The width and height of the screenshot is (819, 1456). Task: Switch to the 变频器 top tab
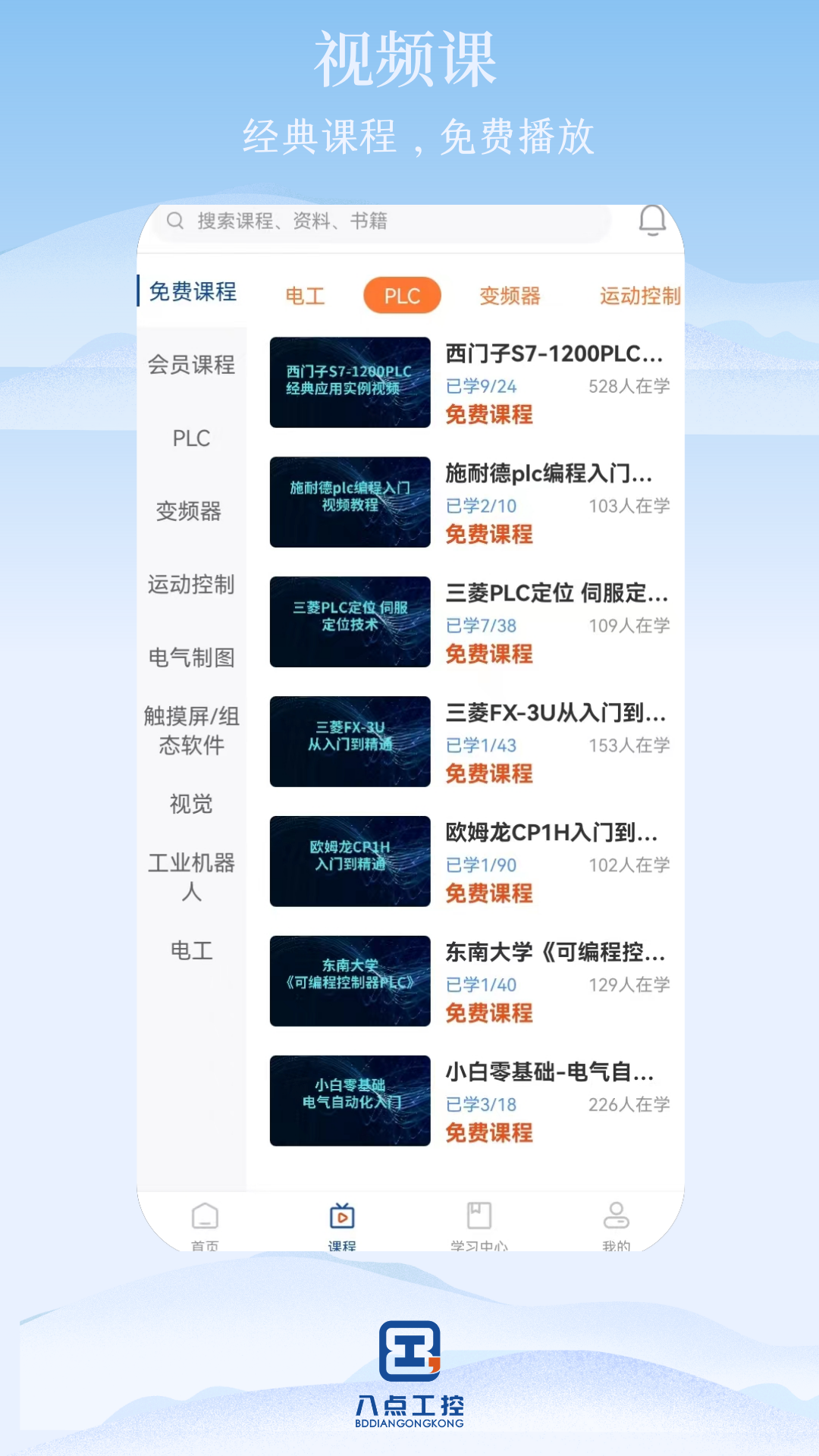click(509, 297)
